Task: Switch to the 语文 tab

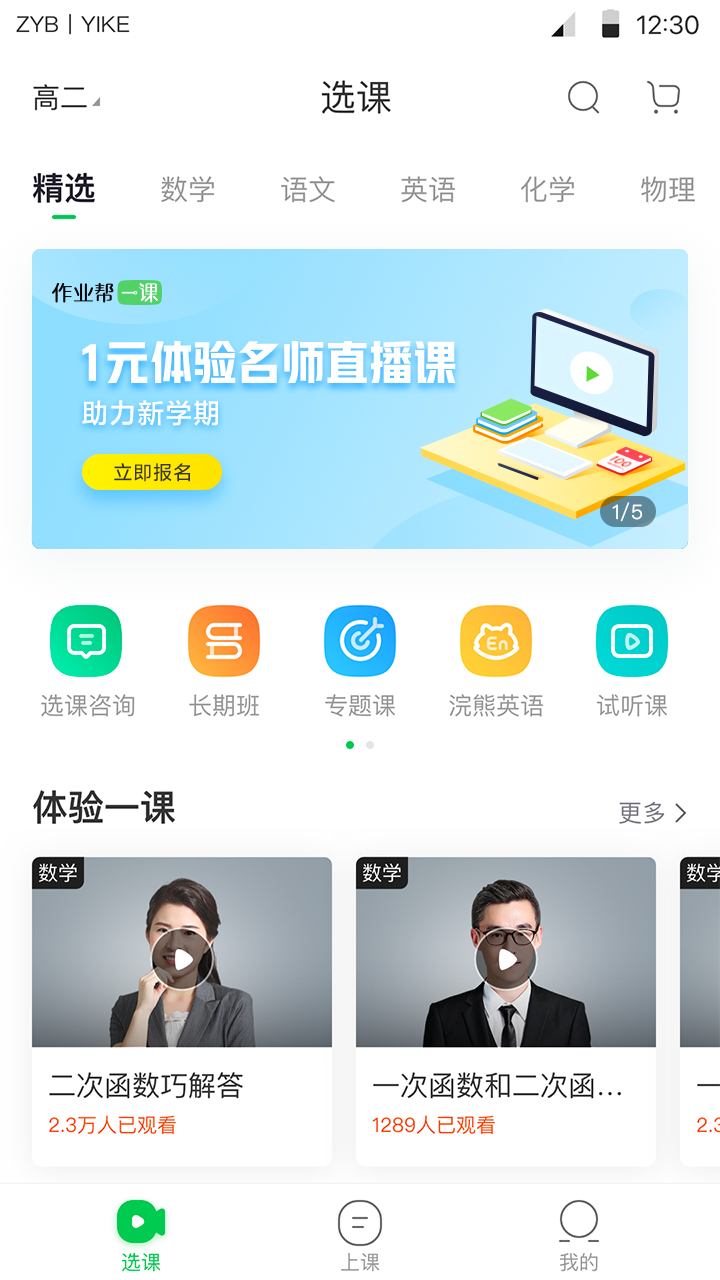Action: [307, 189]
